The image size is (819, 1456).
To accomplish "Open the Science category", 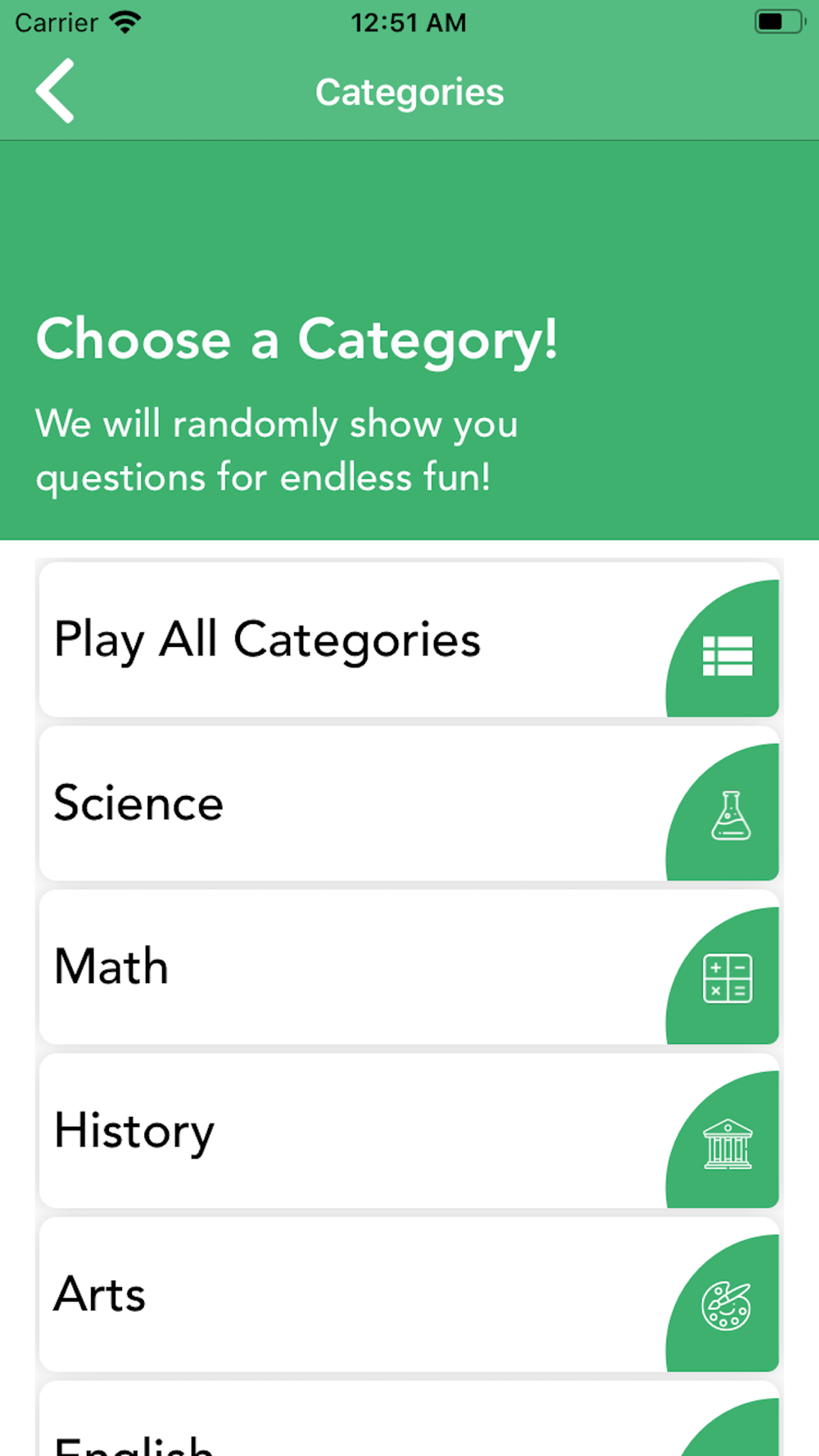I will [x=409, y=803].
